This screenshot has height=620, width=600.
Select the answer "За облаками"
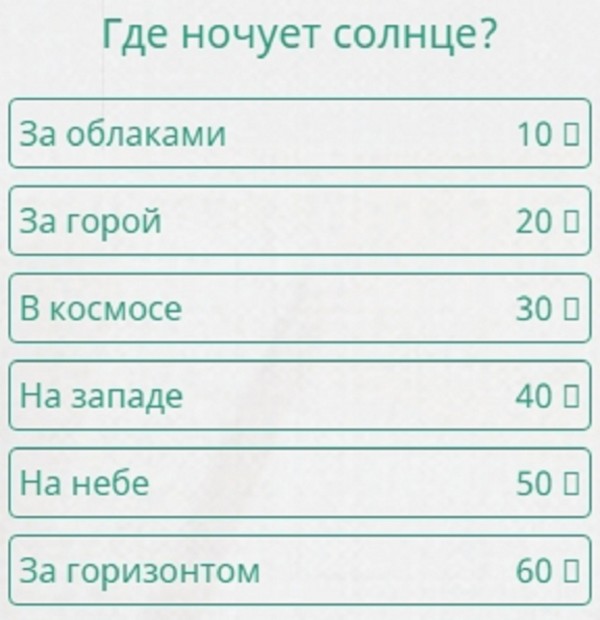tap(299, 134)
